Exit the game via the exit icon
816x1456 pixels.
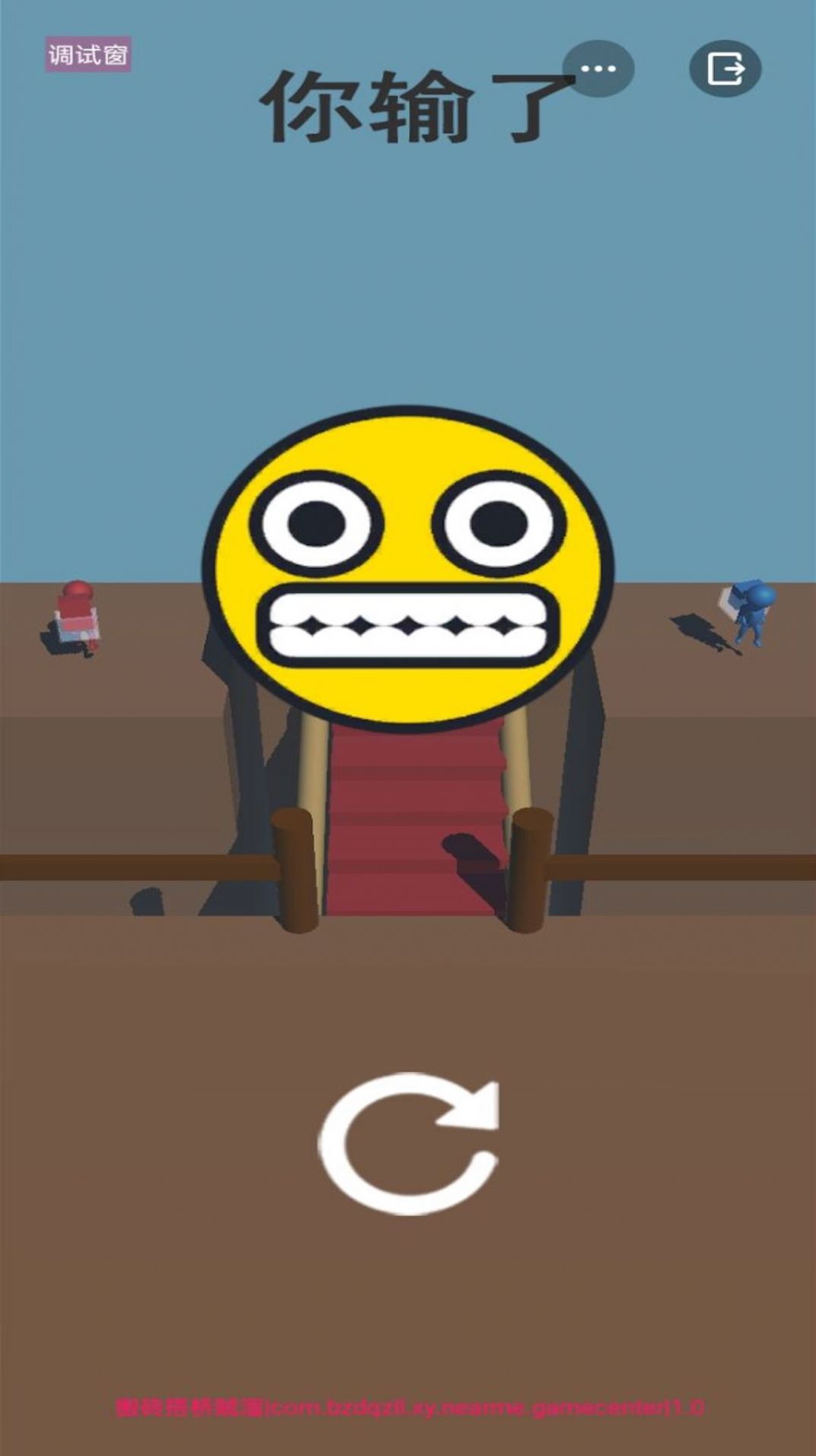click(x=725, y=69)
